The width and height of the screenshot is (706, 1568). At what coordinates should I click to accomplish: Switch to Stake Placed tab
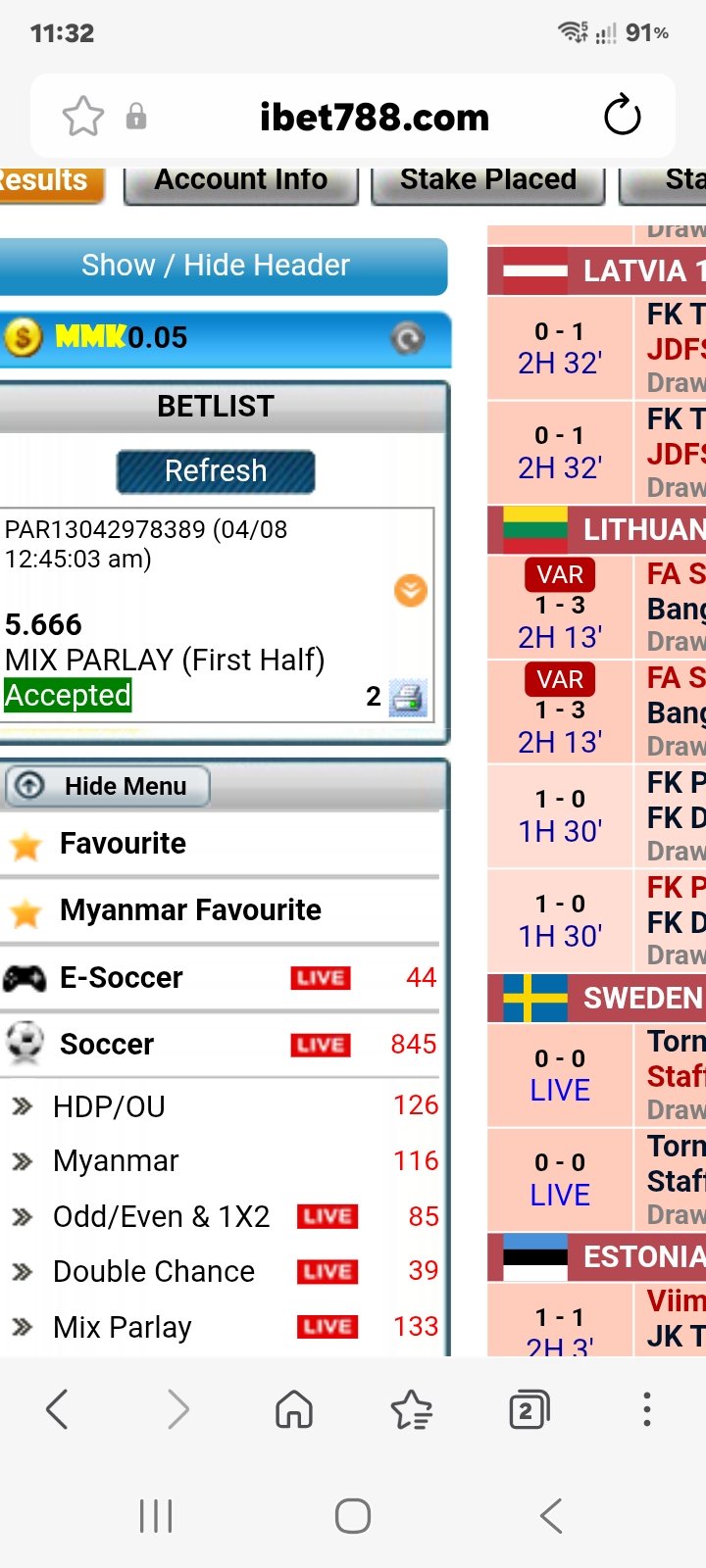[x=488, y=181]
